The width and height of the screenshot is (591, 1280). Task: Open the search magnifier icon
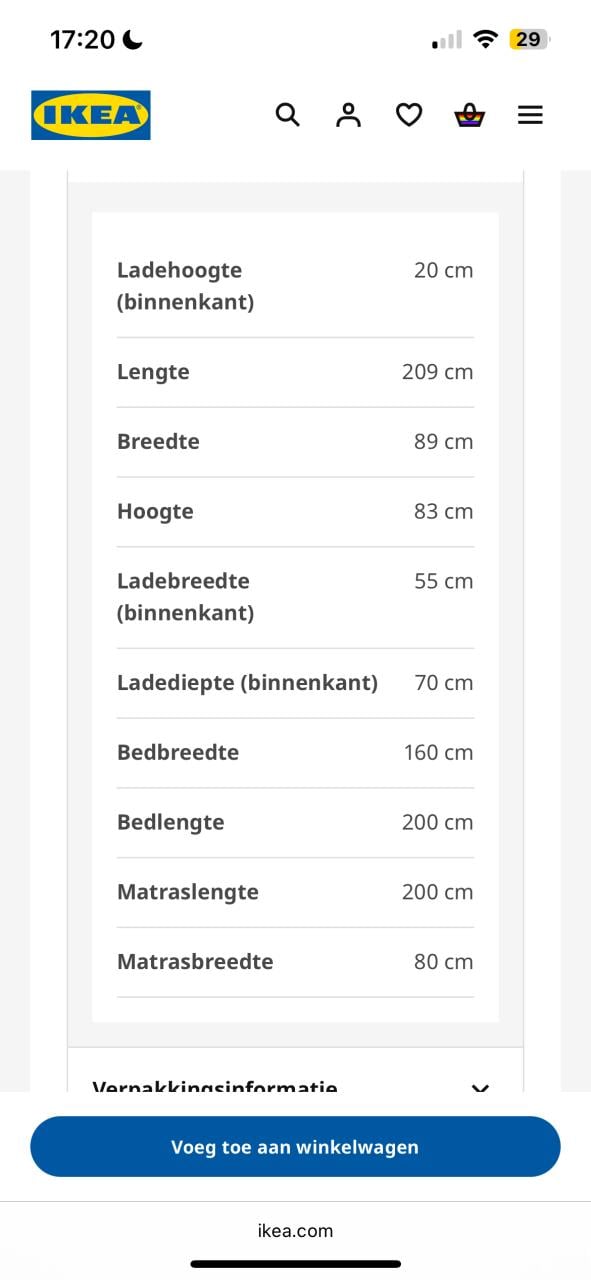point(288,115)
